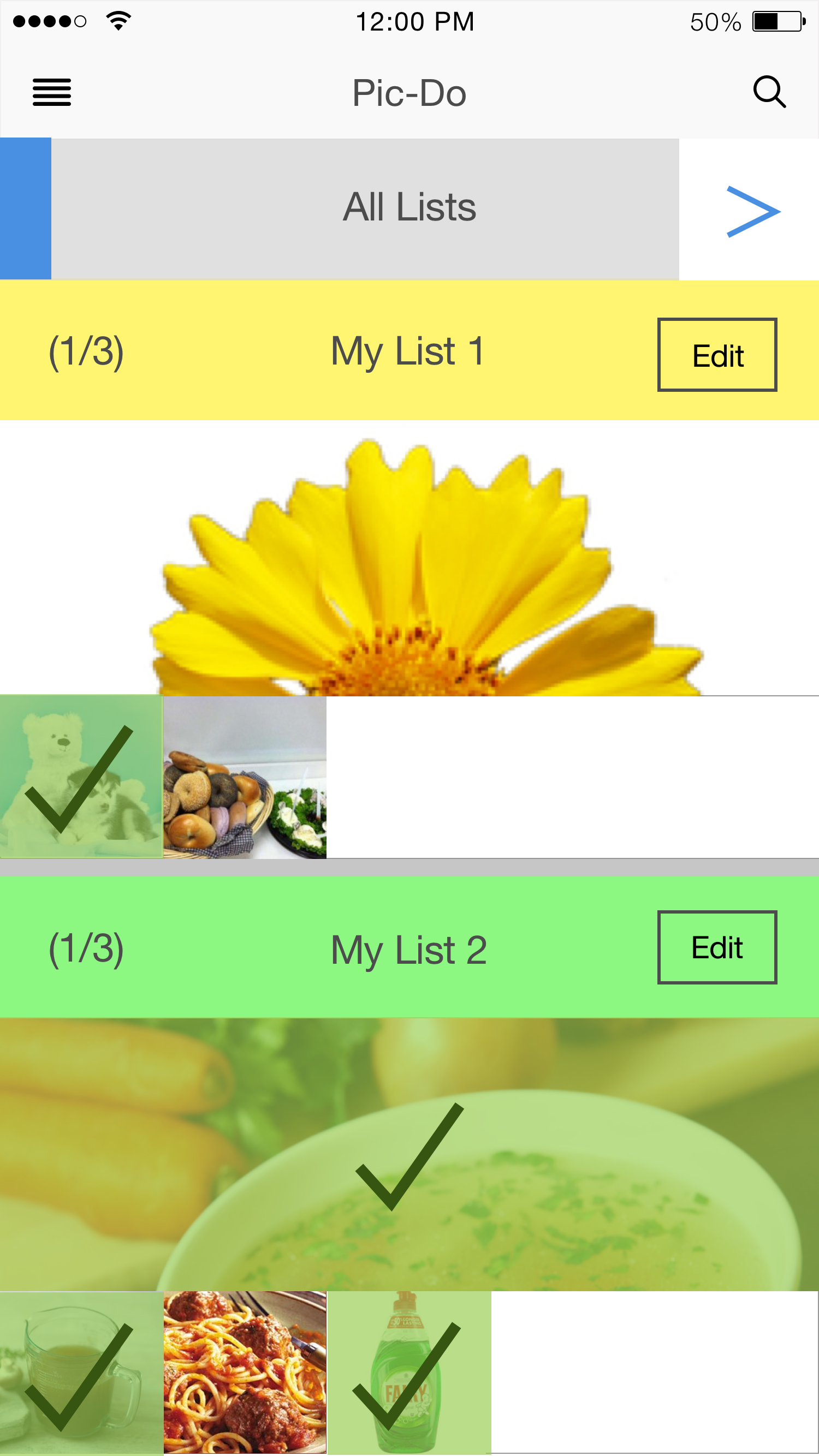Open the yellow flower picture
Viewport: 819px width, 1456px height.
click(410, 559)
